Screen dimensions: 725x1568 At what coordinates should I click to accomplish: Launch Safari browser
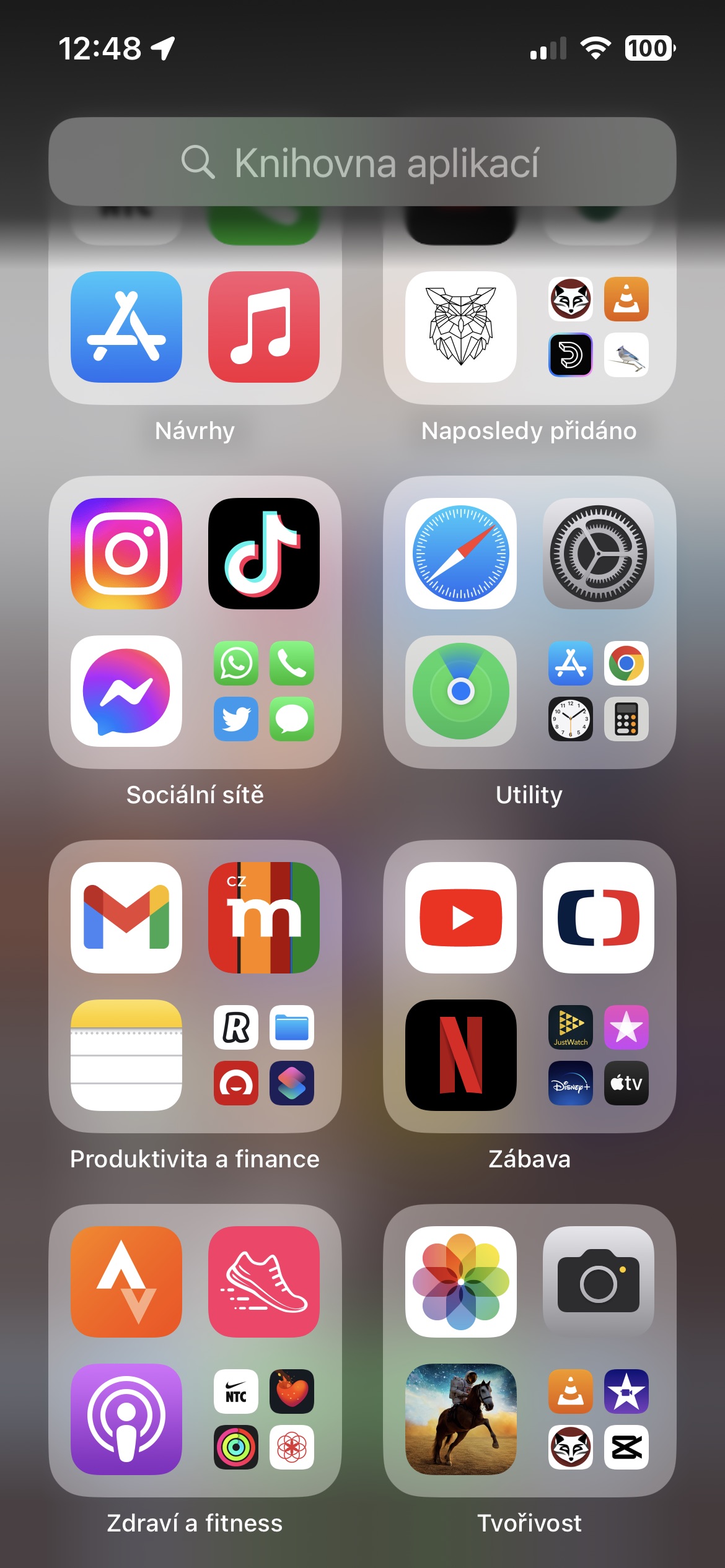point(461,554)
